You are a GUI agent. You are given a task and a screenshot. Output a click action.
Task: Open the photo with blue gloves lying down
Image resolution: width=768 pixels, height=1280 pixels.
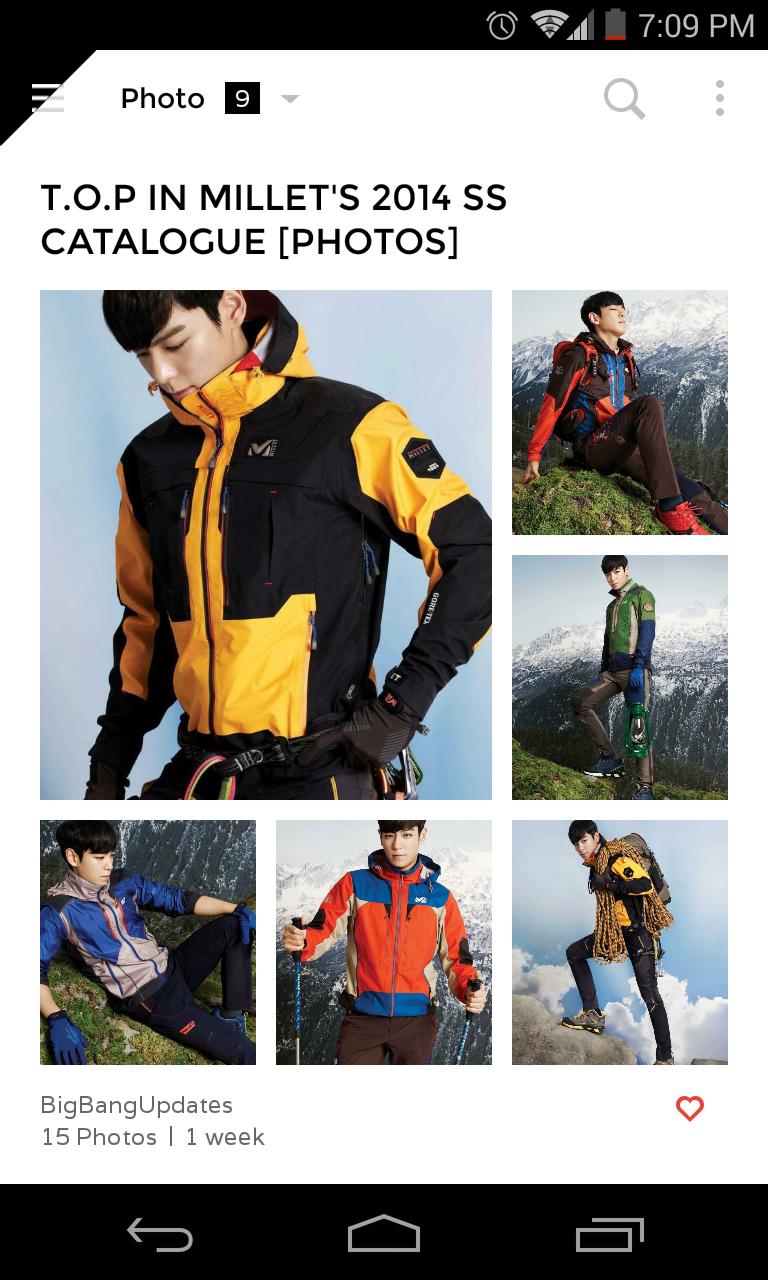[x=148, y=942]
